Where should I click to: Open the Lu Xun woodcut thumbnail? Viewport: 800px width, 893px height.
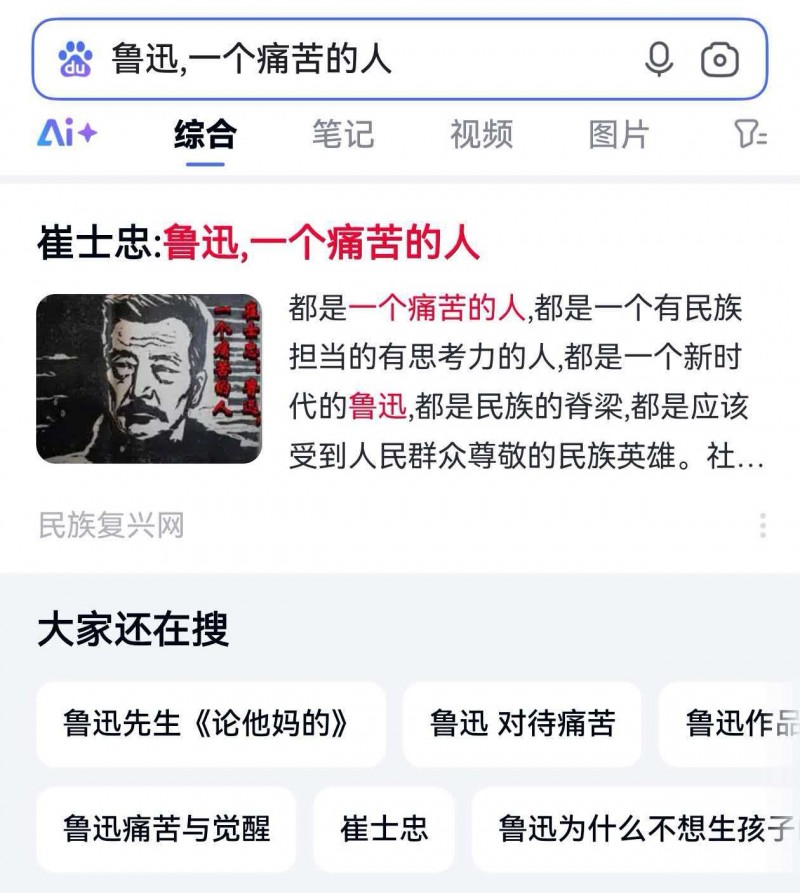tap(149, 378)
